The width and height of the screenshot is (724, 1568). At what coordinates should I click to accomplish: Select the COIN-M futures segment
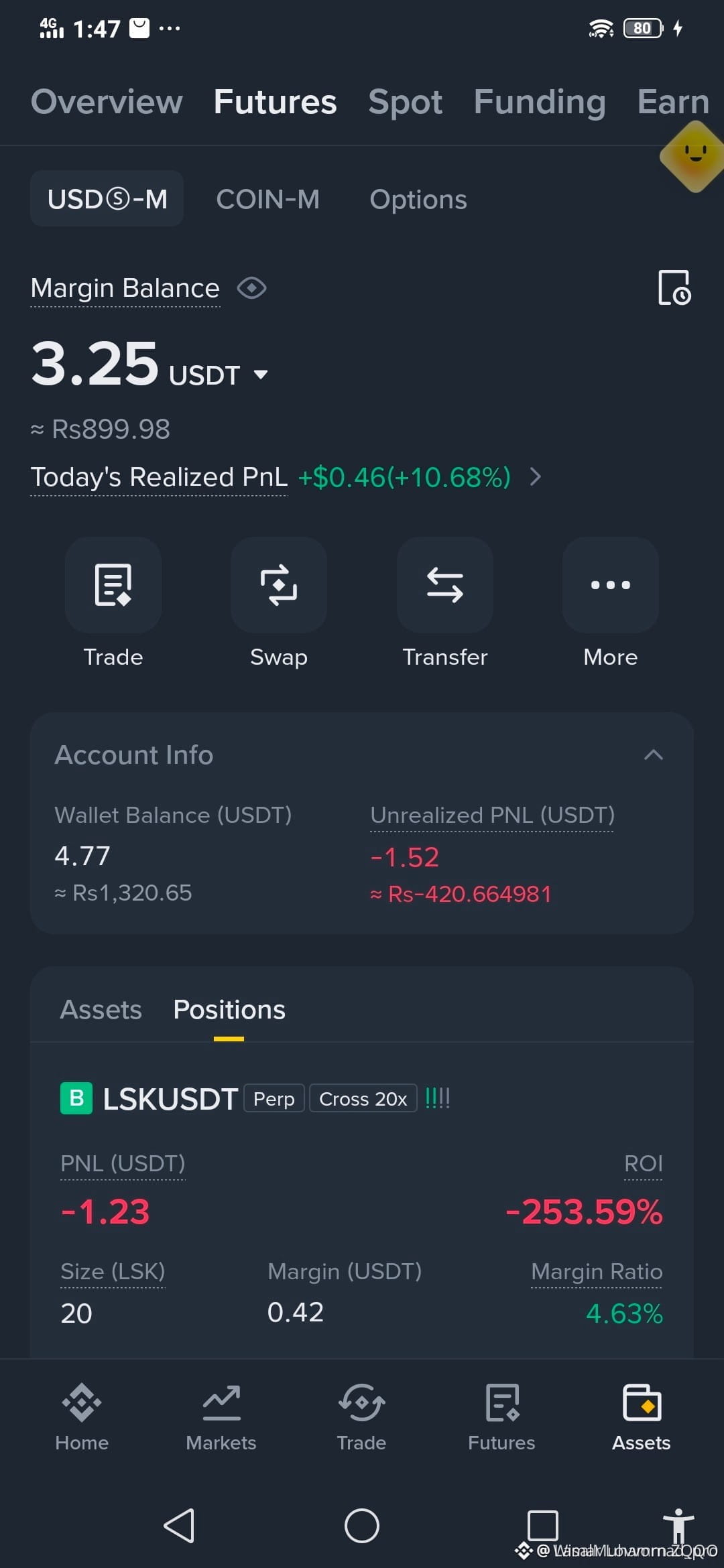pos(267,199)
